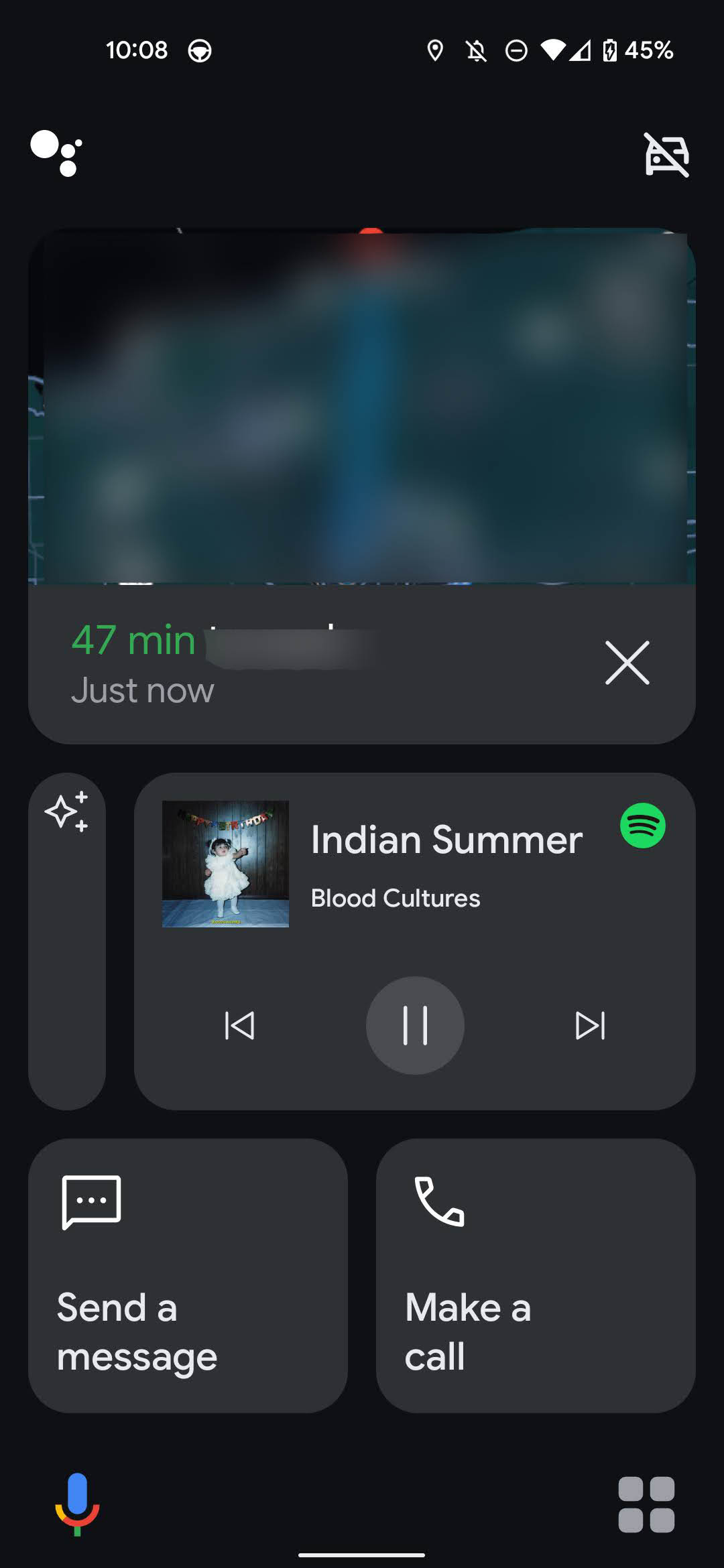Skip to the next track
724x1568 pixels.
coord(590,1025)
